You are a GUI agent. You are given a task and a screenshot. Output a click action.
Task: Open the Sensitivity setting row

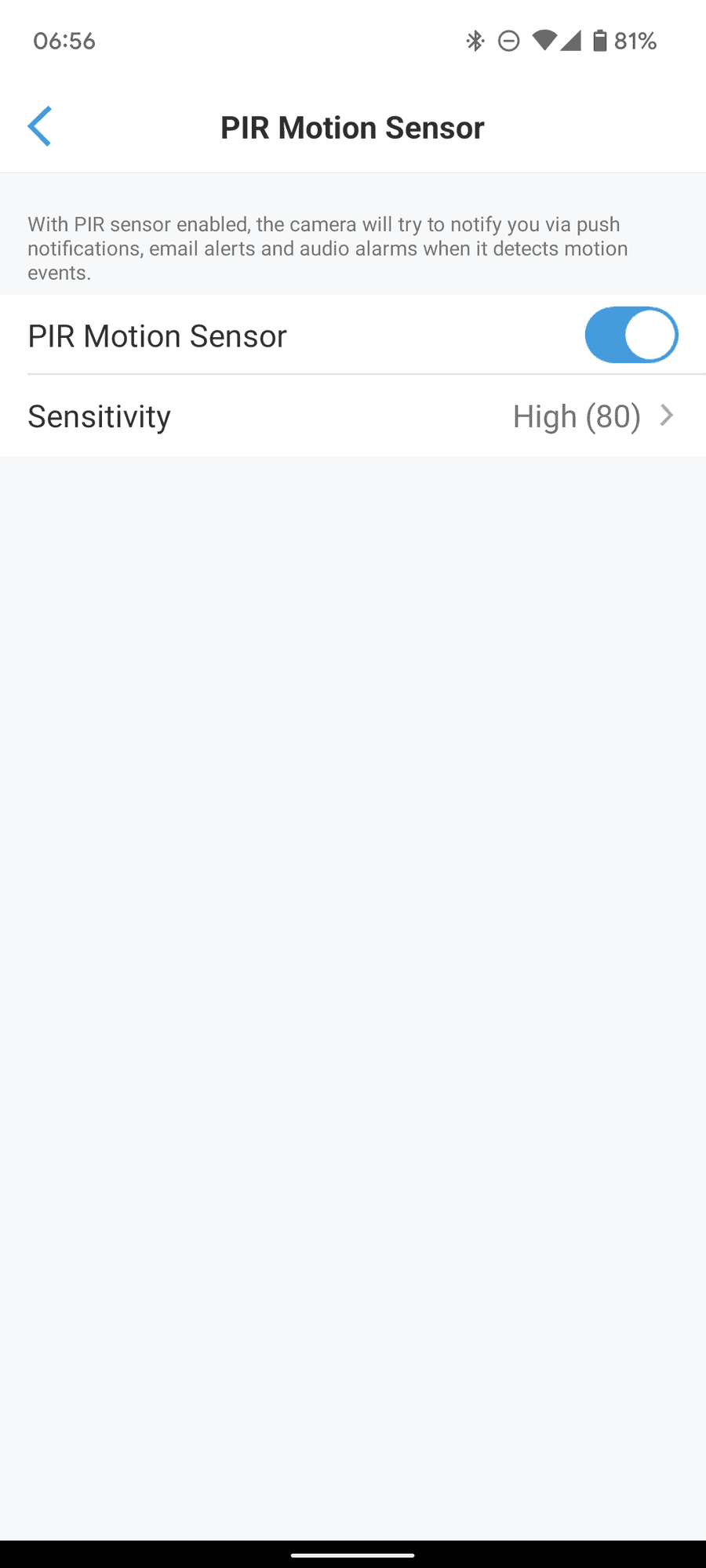tap(353, 416)
